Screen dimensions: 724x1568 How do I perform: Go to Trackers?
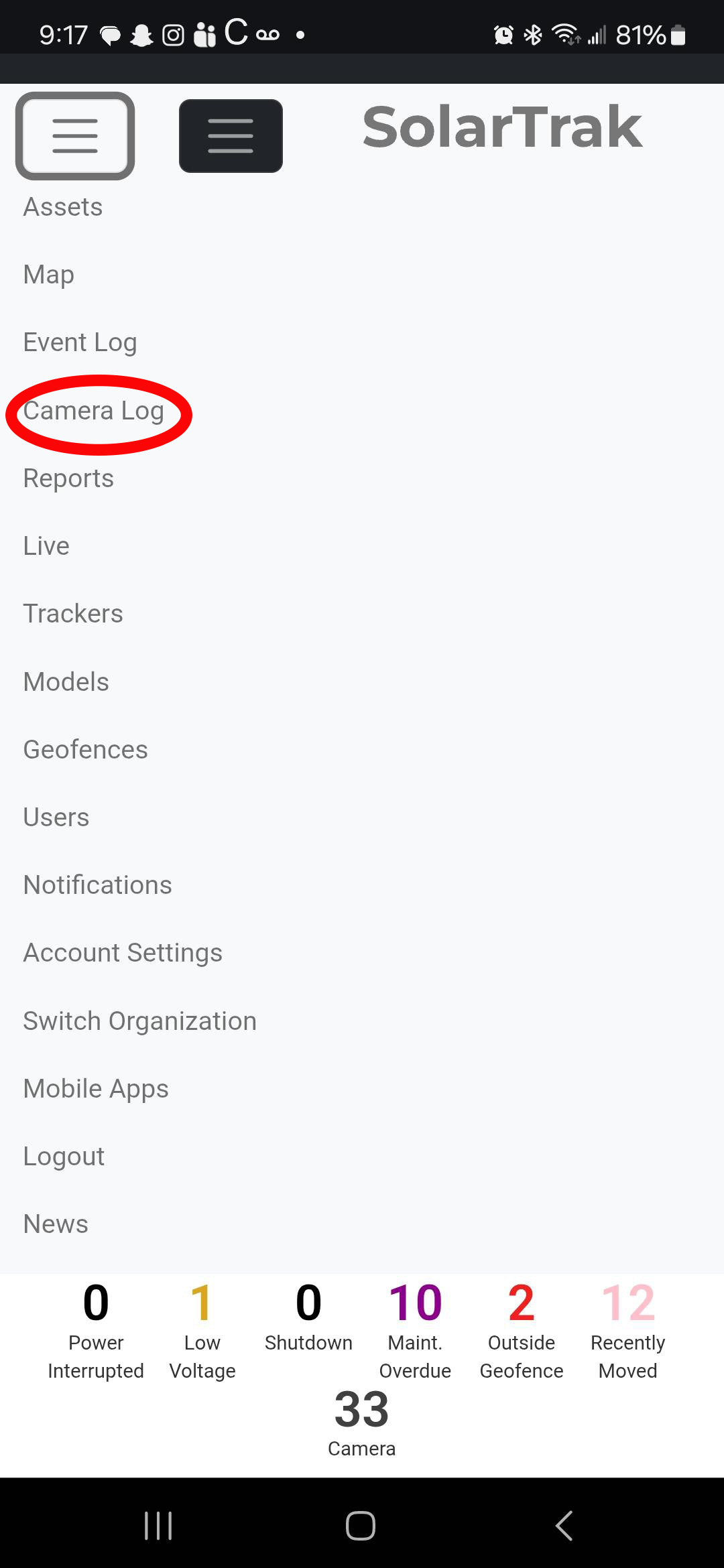click(73, 614)
